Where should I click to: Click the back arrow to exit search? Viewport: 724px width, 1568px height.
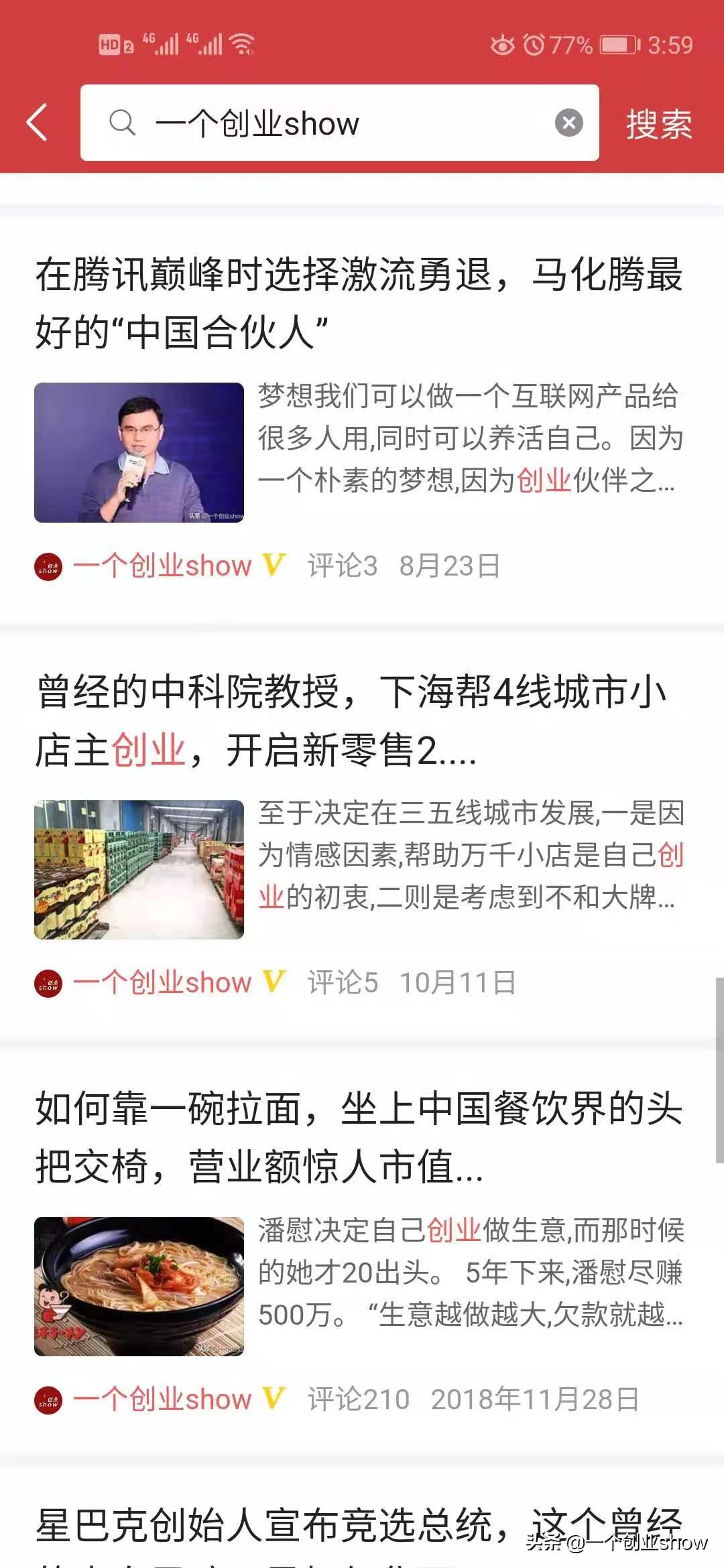(38, 125)
